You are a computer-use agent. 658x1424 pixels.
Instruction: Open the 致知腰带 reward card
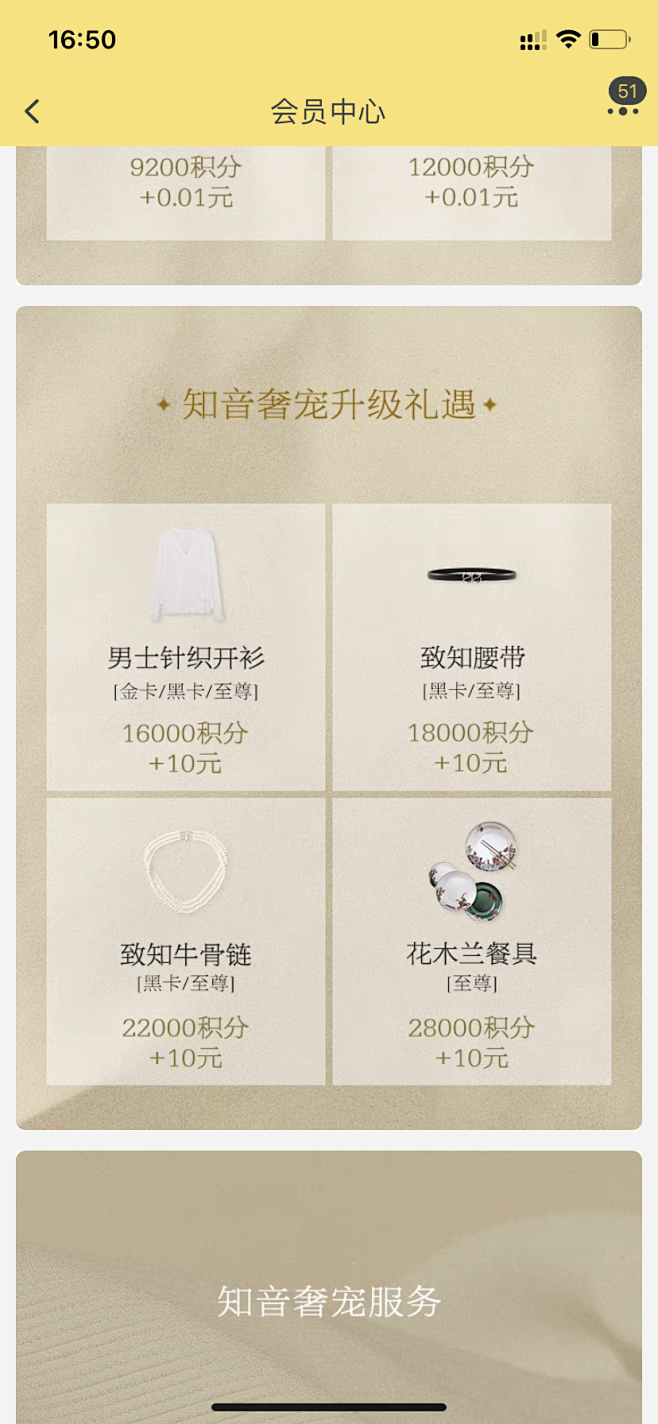(472, 647)
